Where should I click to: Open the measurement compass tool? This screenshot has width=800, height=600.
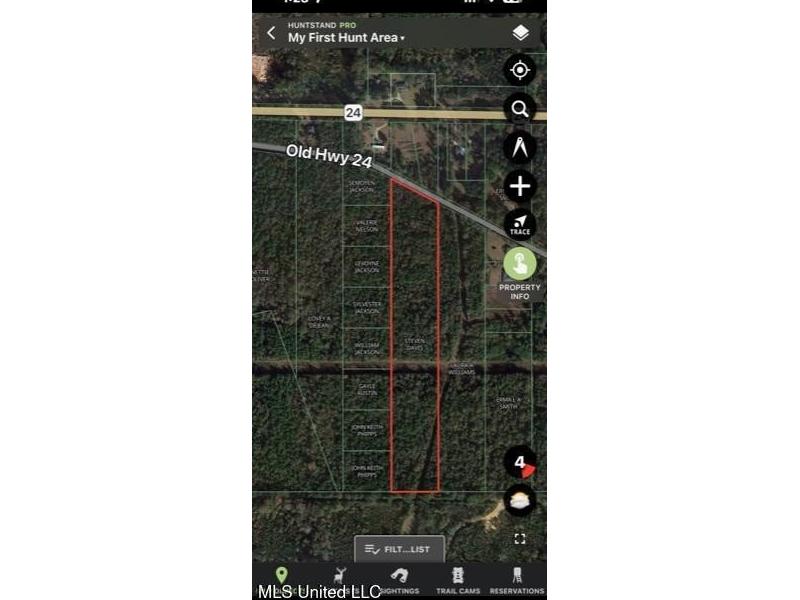pyautogui.click(x=520, y=148)
